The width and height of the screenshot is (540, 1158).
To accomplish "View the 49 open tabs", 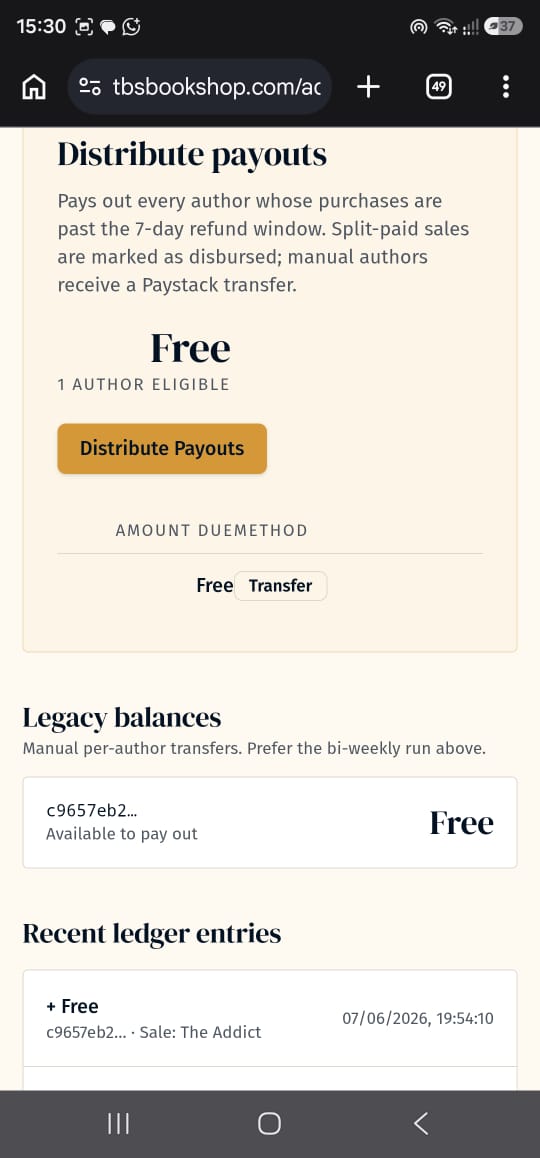I will 439,87.
